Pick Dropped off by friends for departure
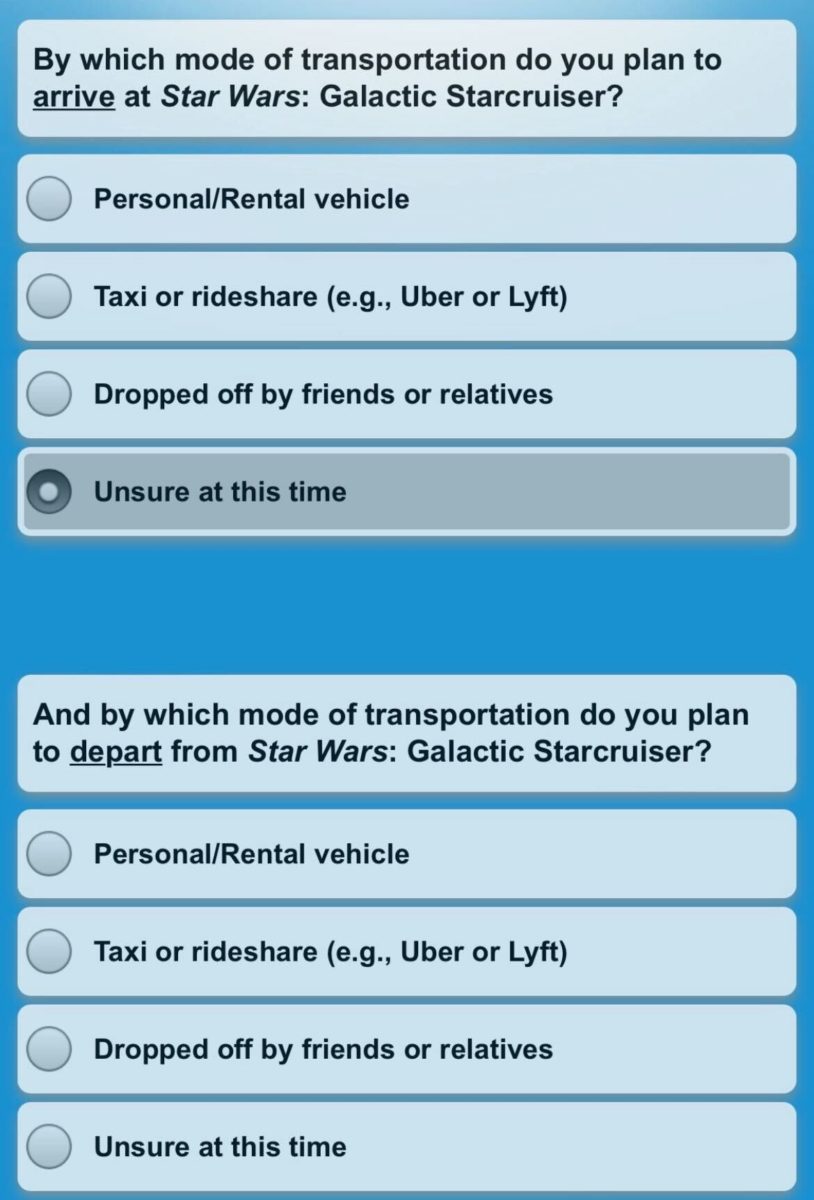Screen dimensions: 814x1200 pos(48,1049)
